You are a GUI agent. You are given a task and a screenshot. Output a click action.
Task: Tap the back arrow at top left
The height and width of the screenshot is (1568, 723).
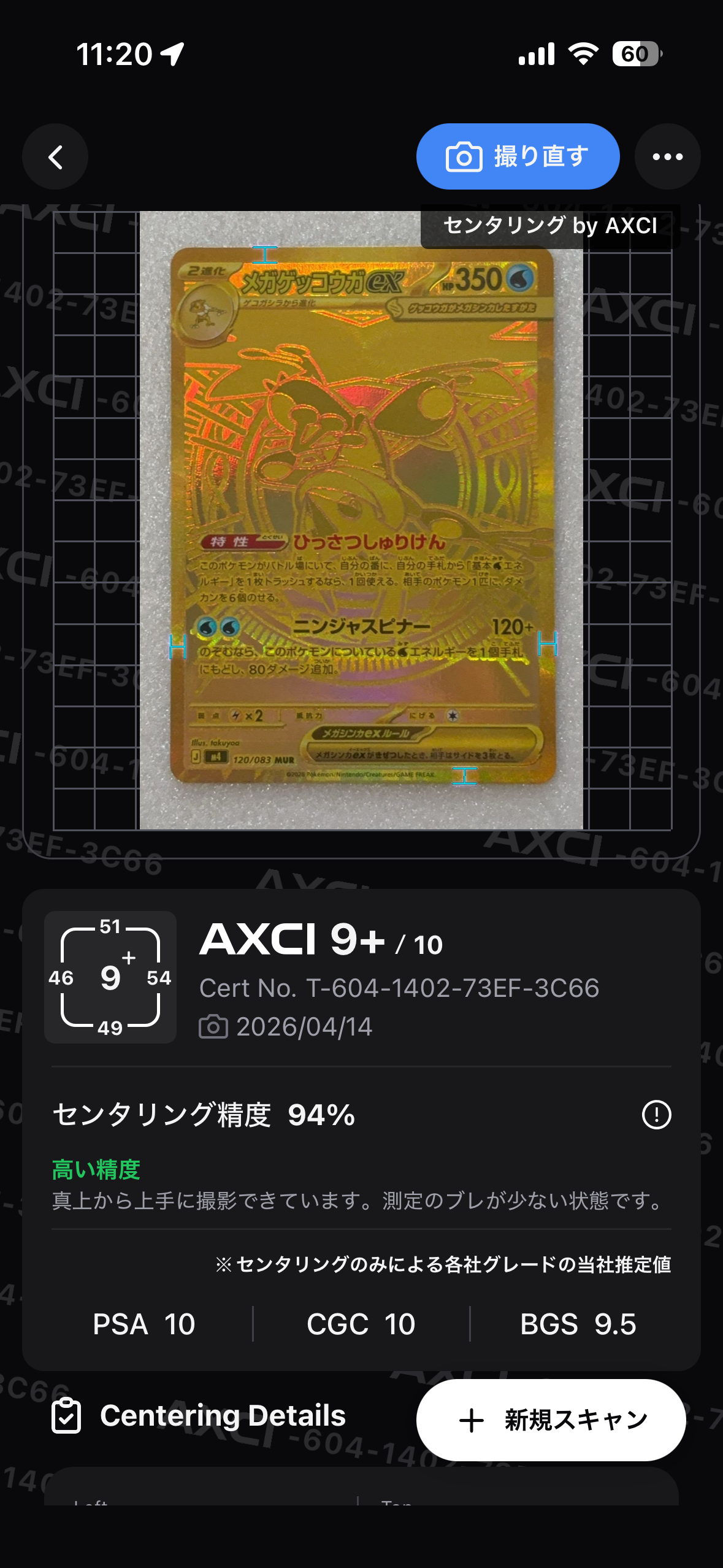coord(55,156)
